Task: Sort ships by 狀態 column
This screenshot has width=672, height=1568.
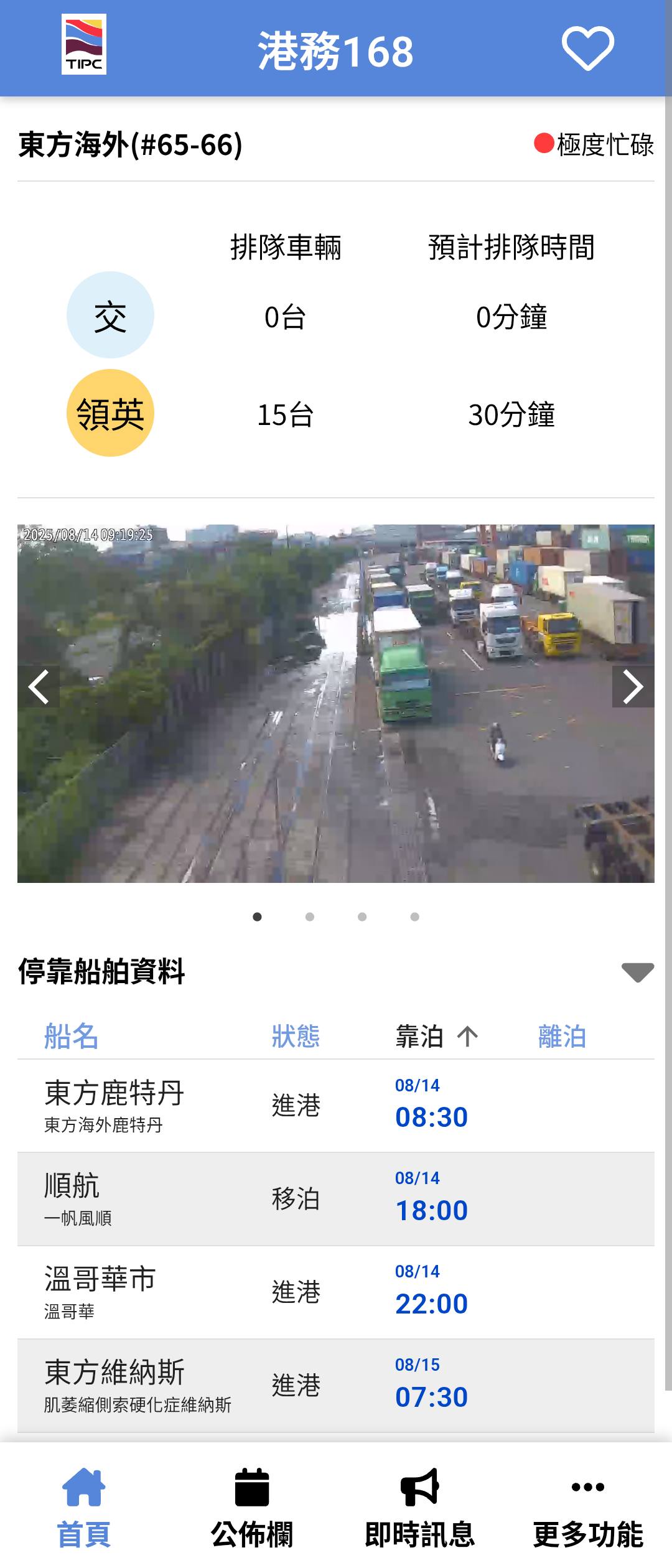Action: [296, 1037]
